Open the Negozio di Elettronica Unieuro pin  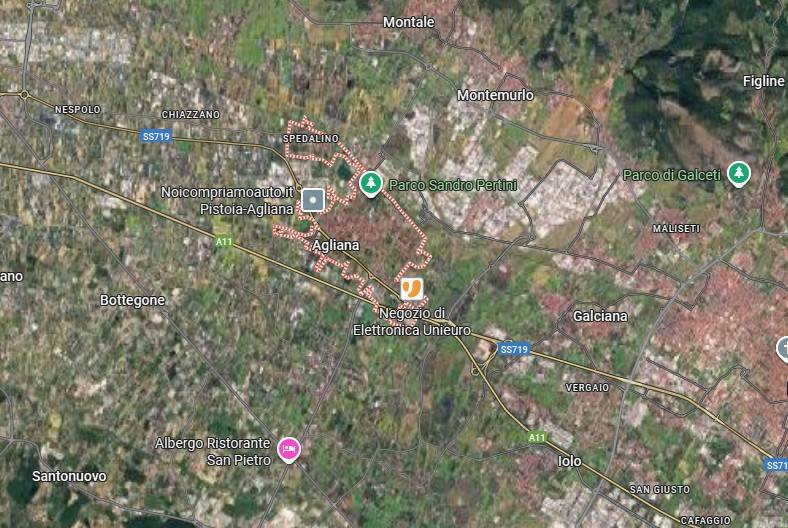[x=412, y=288]
